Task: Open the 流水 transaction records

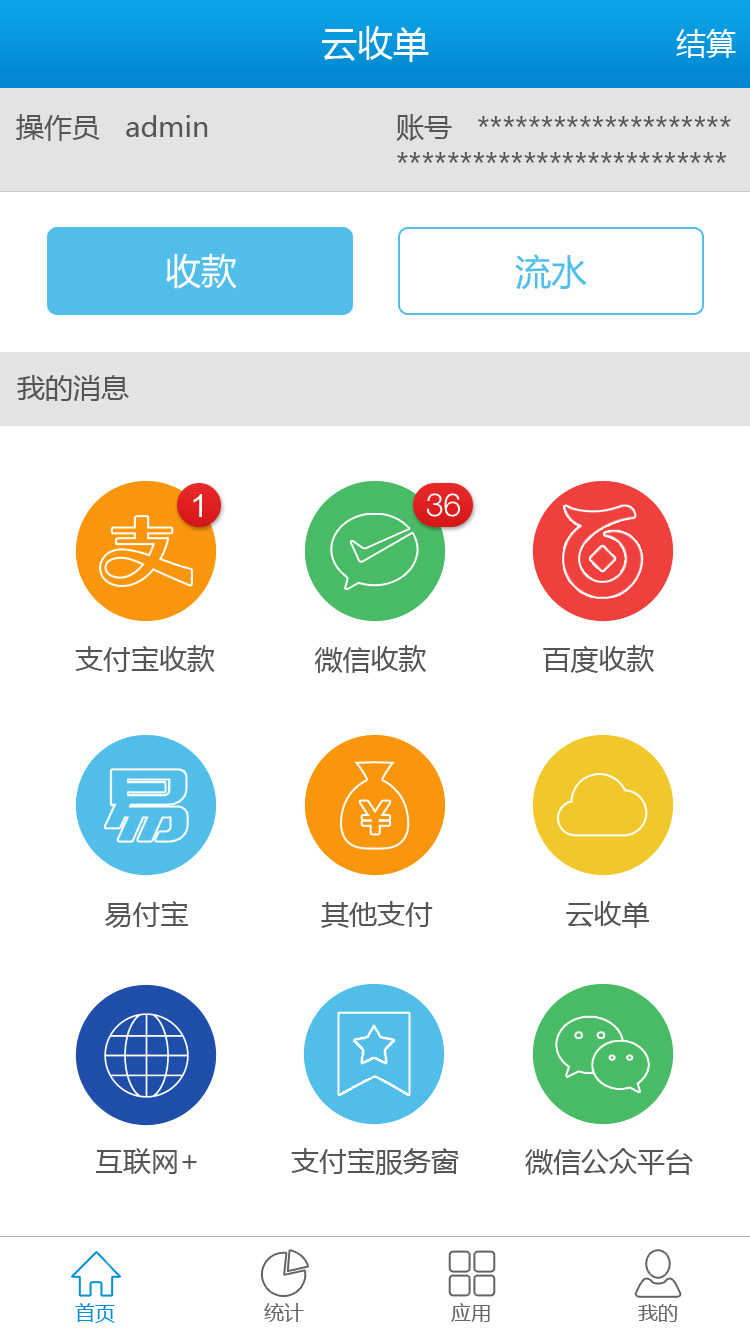Action: pos(551,271)
